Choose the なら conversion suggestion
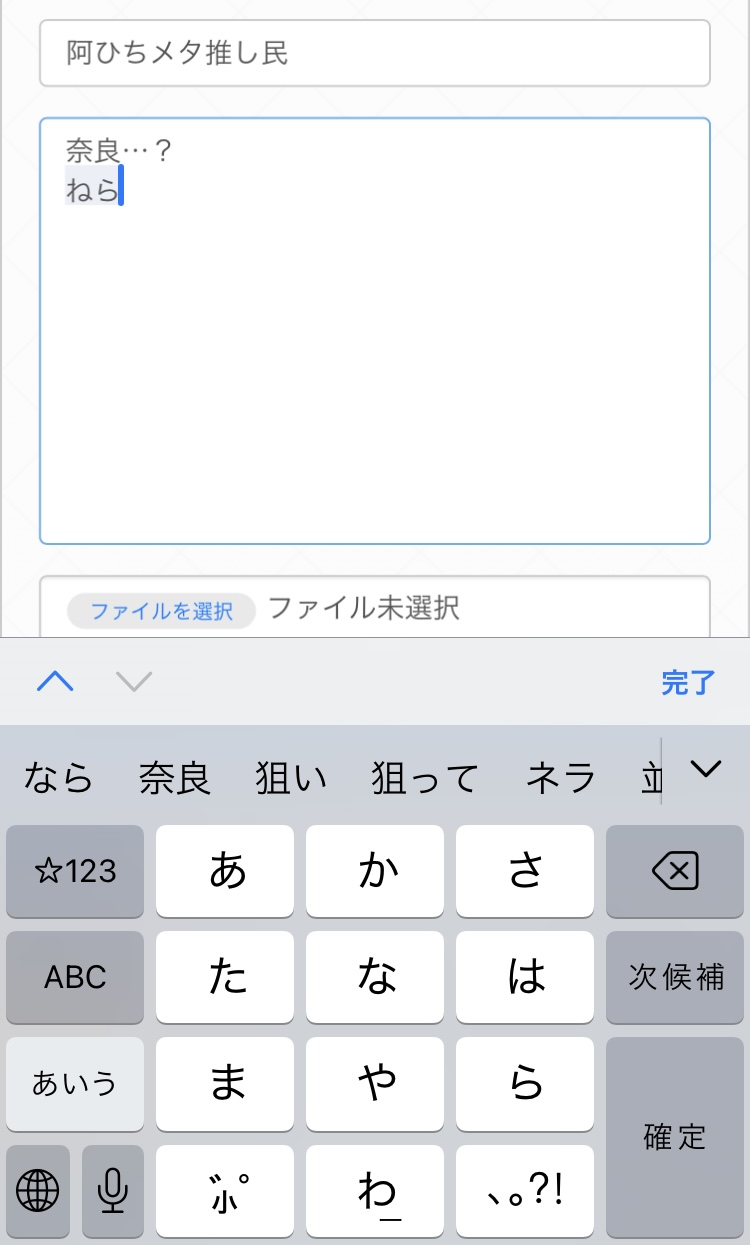This screenshot has width=750, height=1245. [x=58, y=777]
